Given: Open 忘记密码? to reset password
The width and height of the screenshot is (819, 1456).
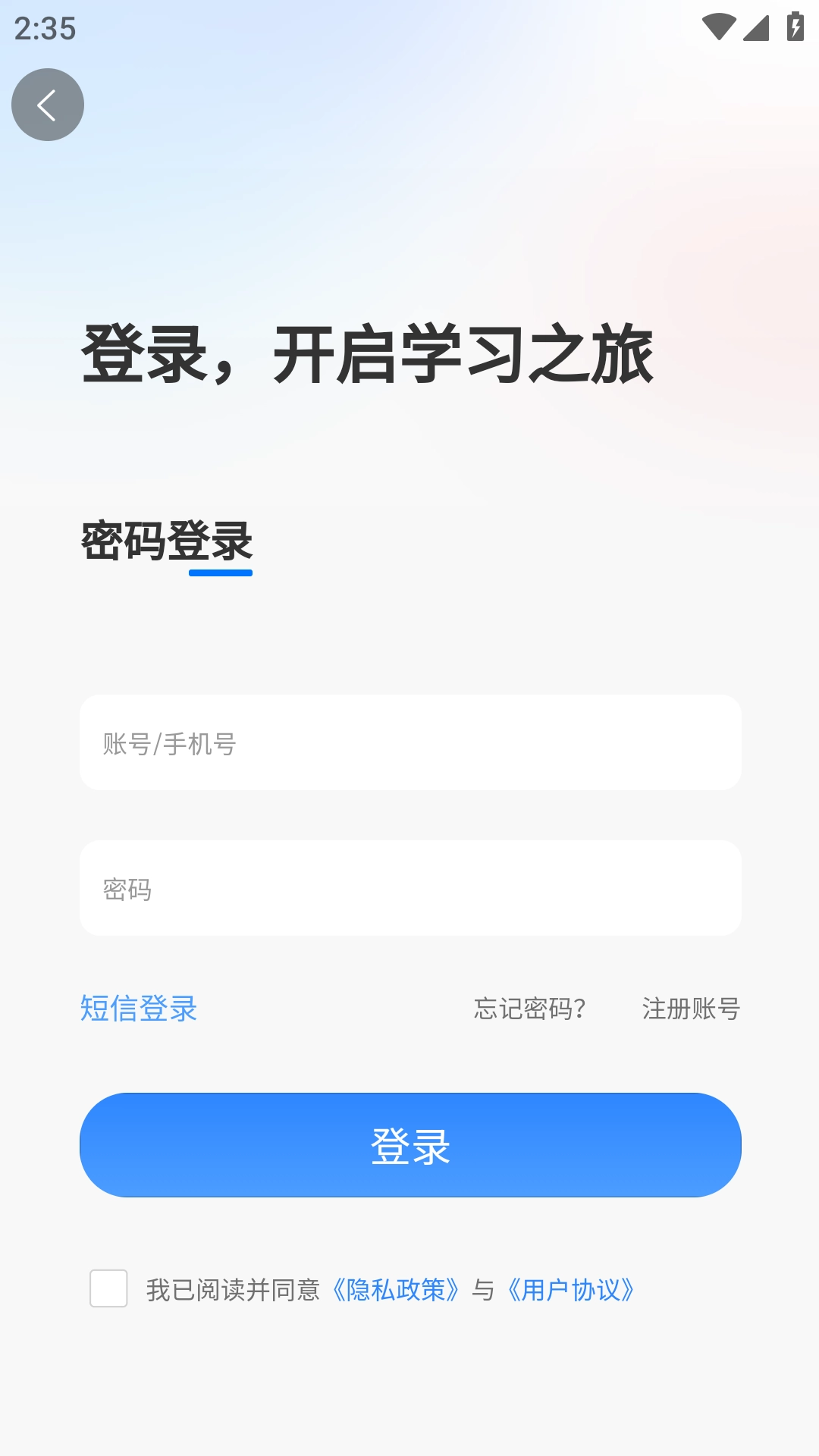Looking at the screenshot, I should click(x=529, y=1009).
